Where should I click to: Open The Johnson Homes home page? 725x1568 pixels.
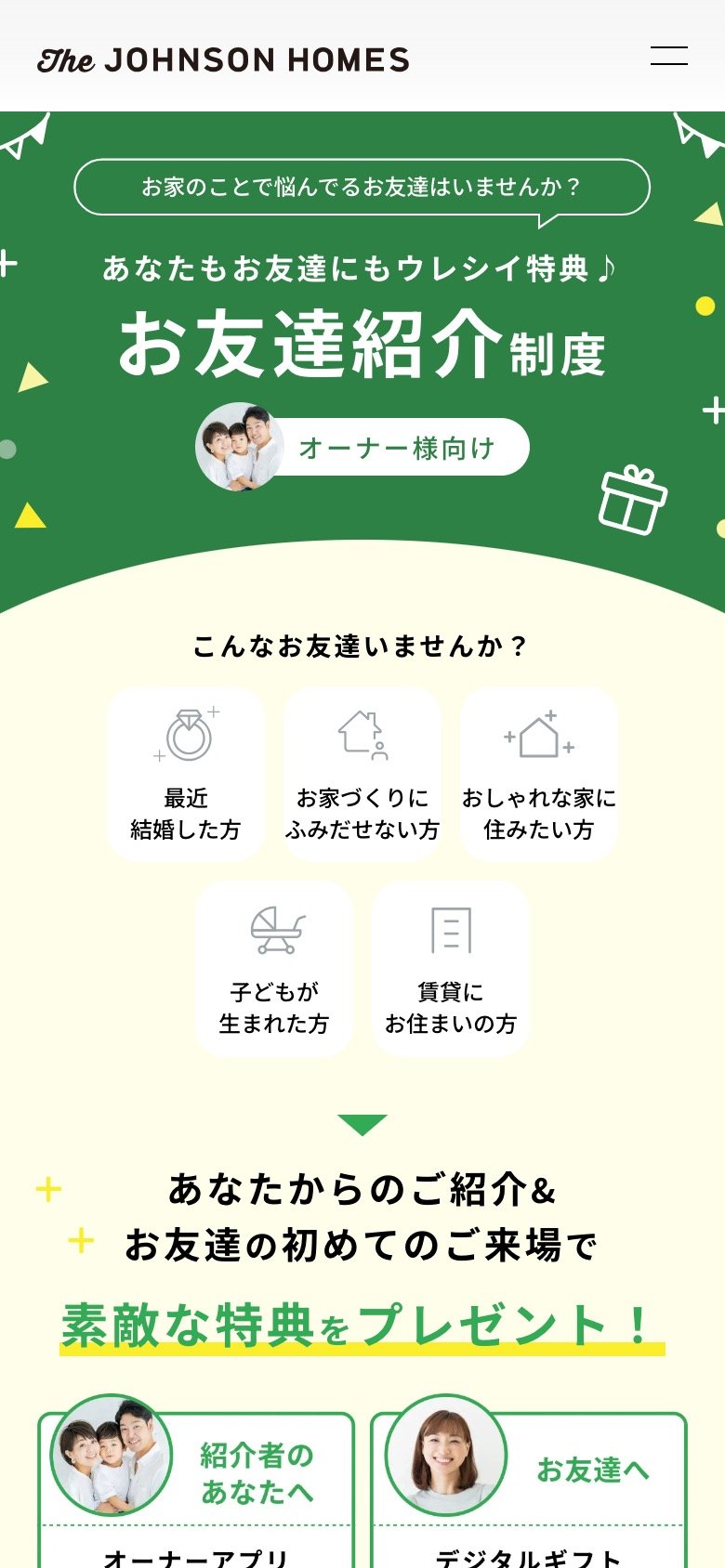click(x=223, y=60)
